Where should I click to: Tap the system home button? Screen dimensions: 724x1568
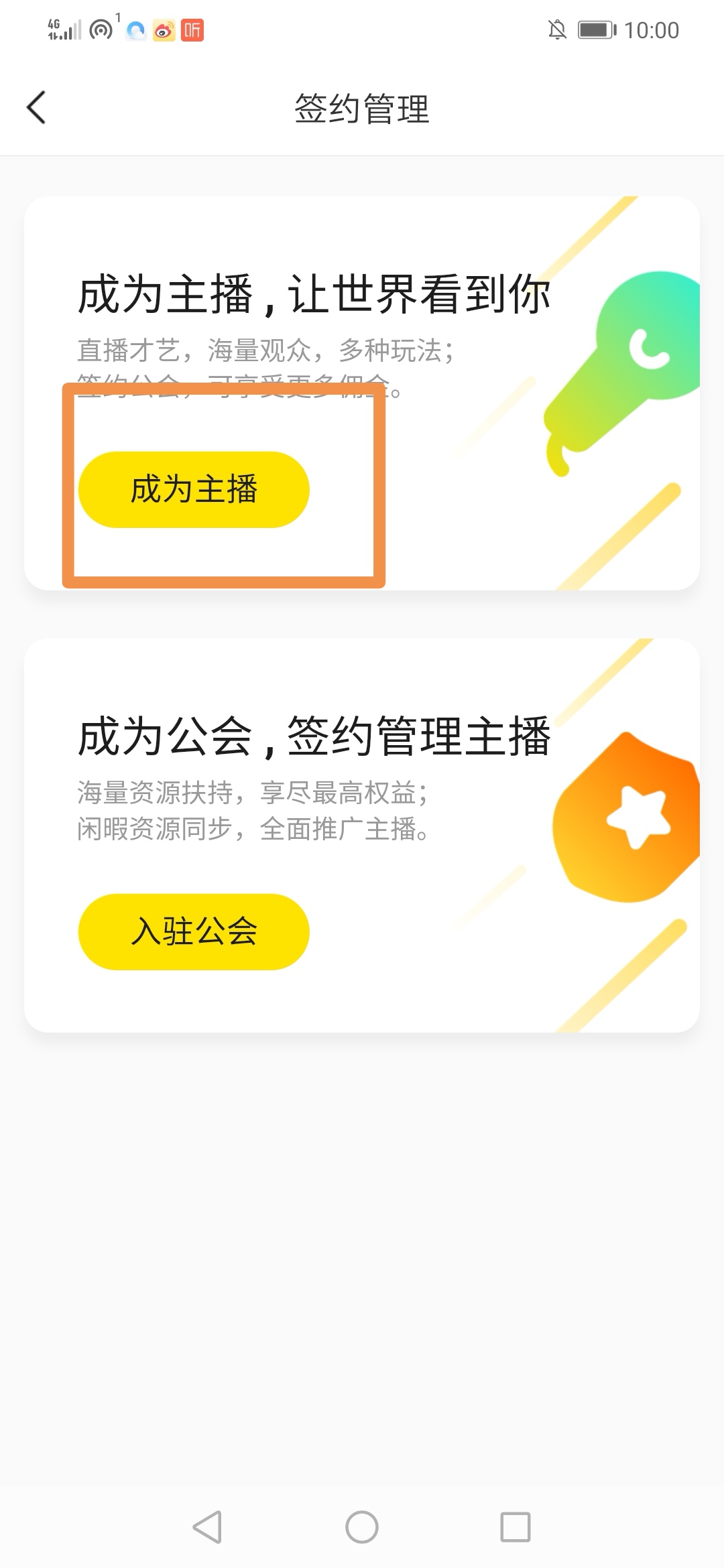point(362,1527)
